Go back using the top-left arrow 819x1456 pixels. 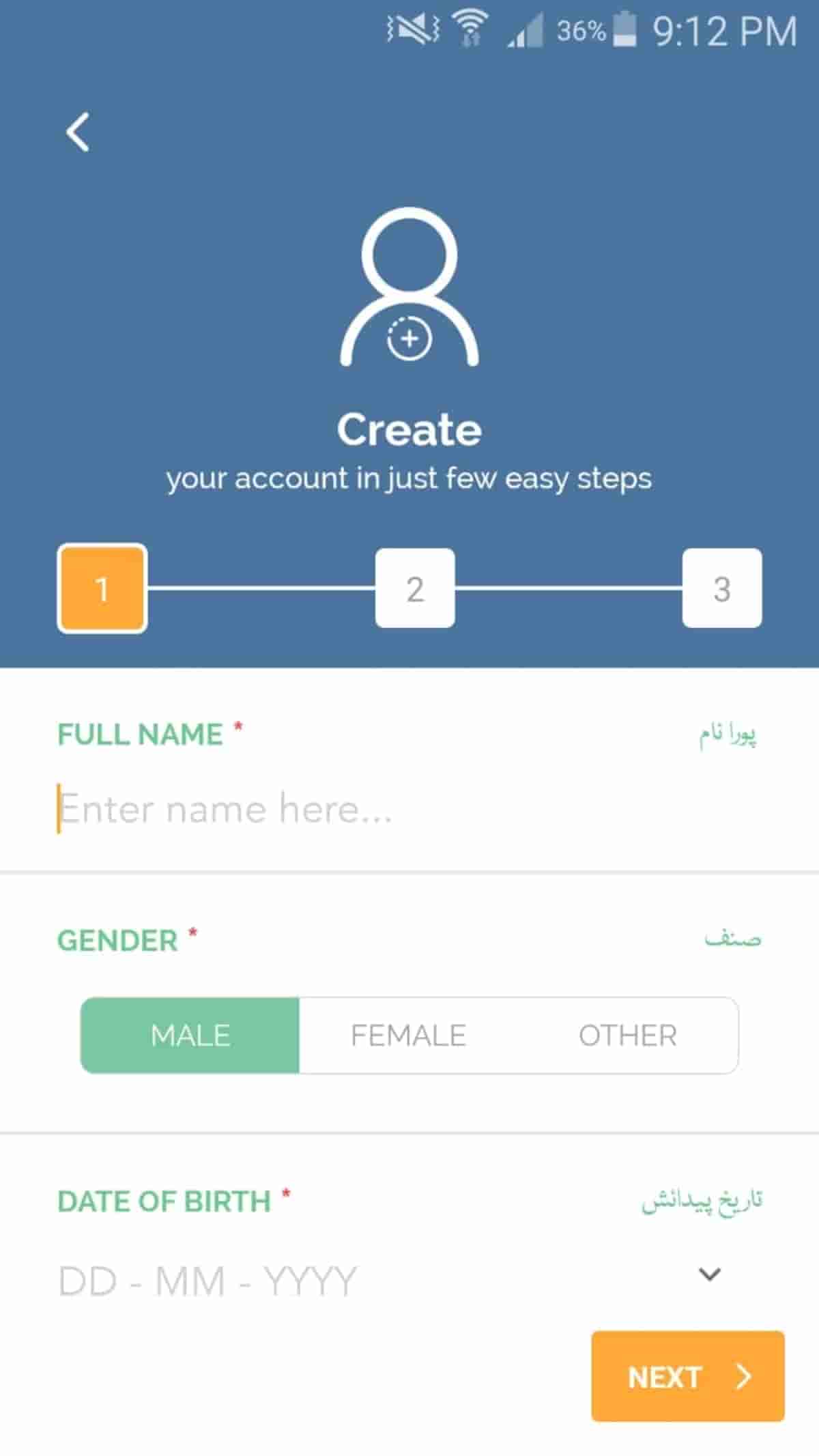tap(77, 132)
